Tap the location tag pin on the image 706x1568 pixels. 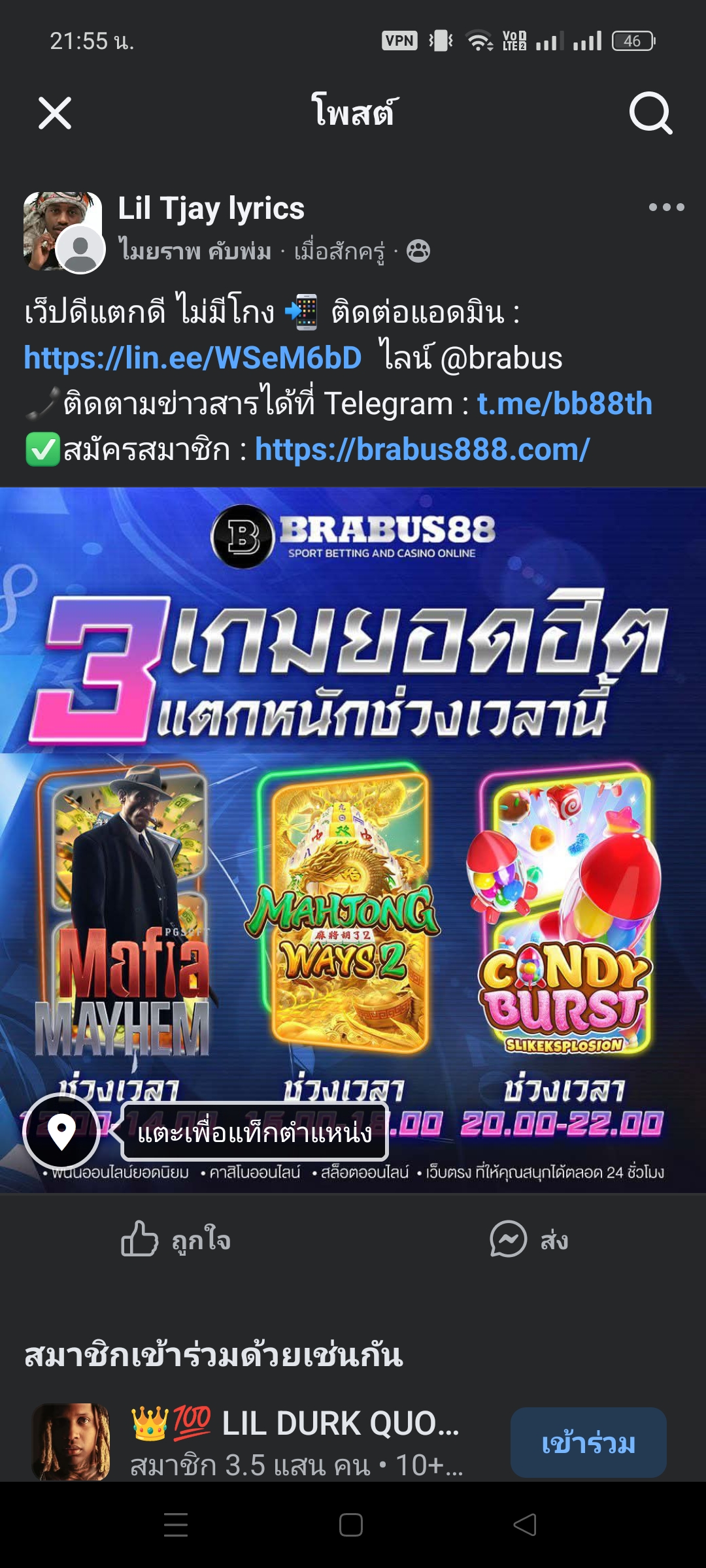pyautogui.click(x=61, y=1132)
